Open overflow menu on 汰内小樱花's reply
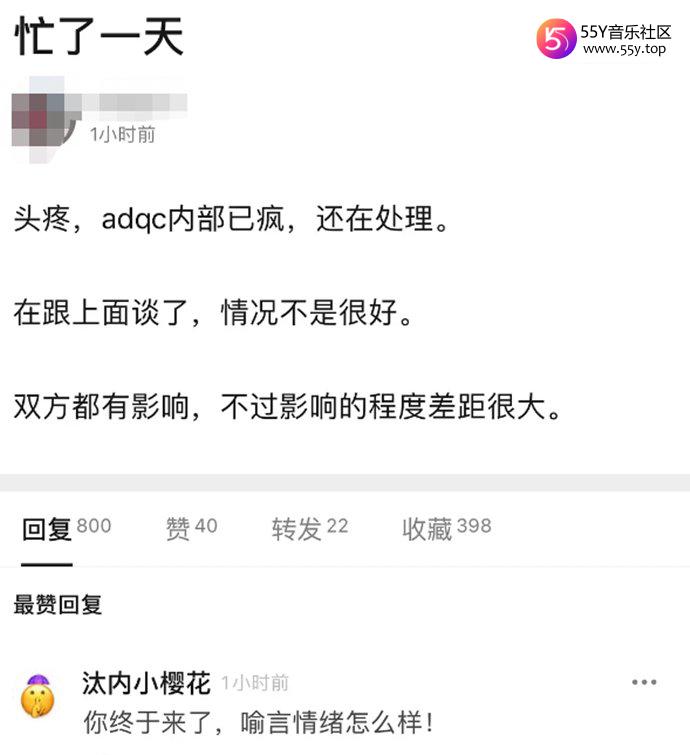This screenshot has width=690, height=755. tap(644, 683)
